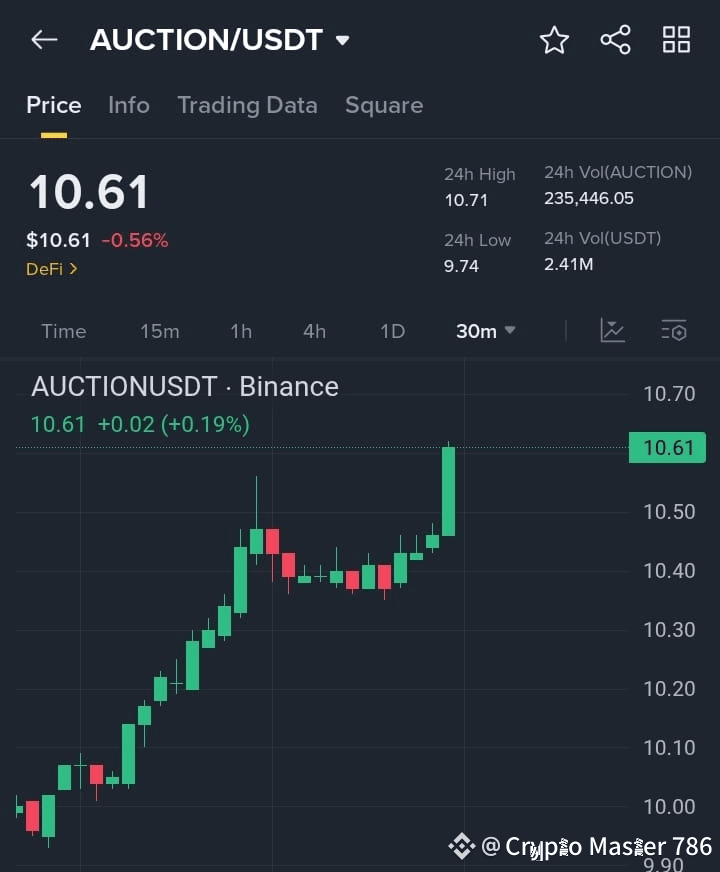The height and width of the screenshot is (872, 720).
Task: Open chart indicators icon next to timeframes
Action: pyautogui.click(x=612, y=330)
